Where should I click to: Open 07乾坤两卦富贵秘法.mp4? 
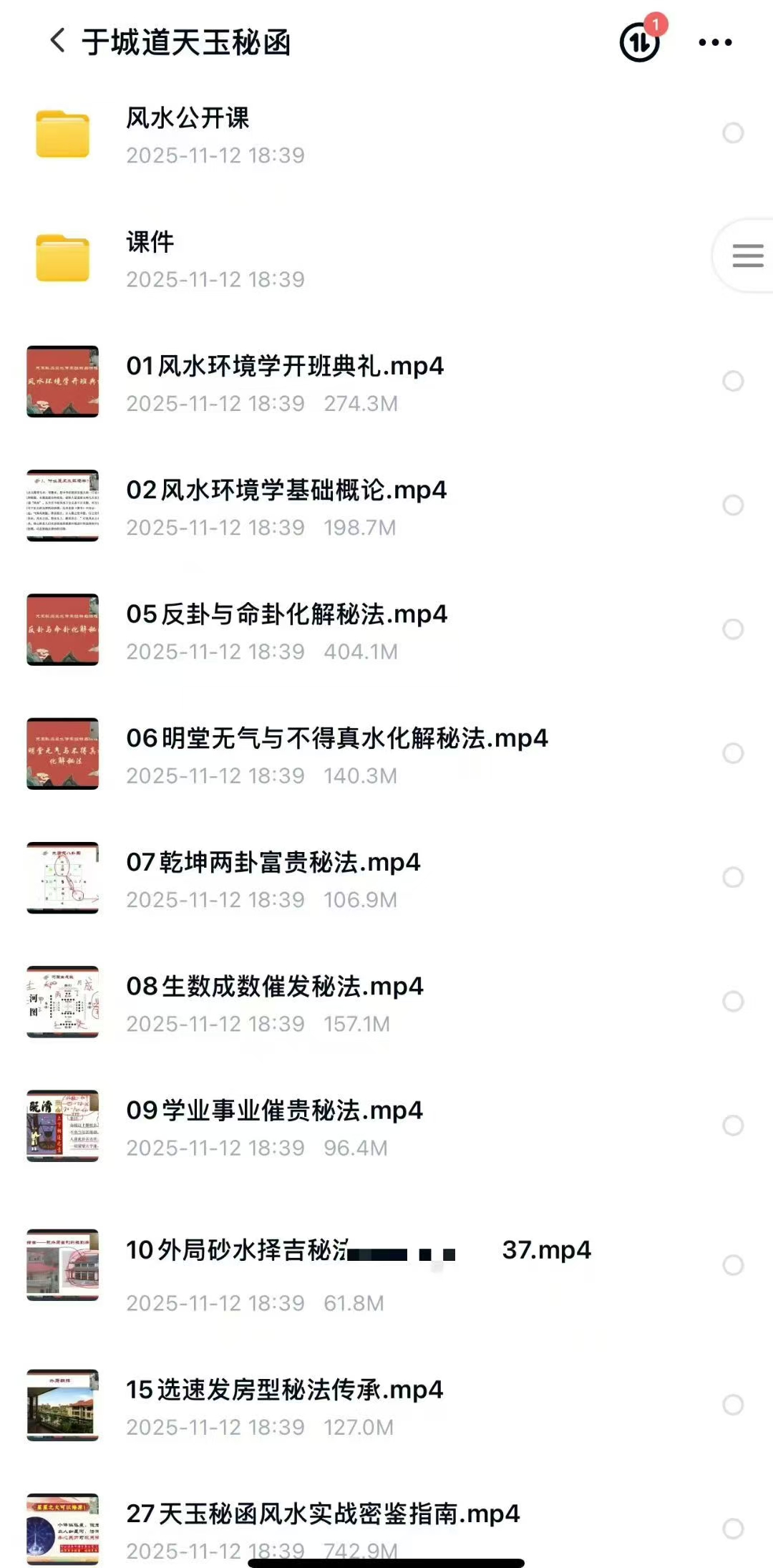pos(273,862)
